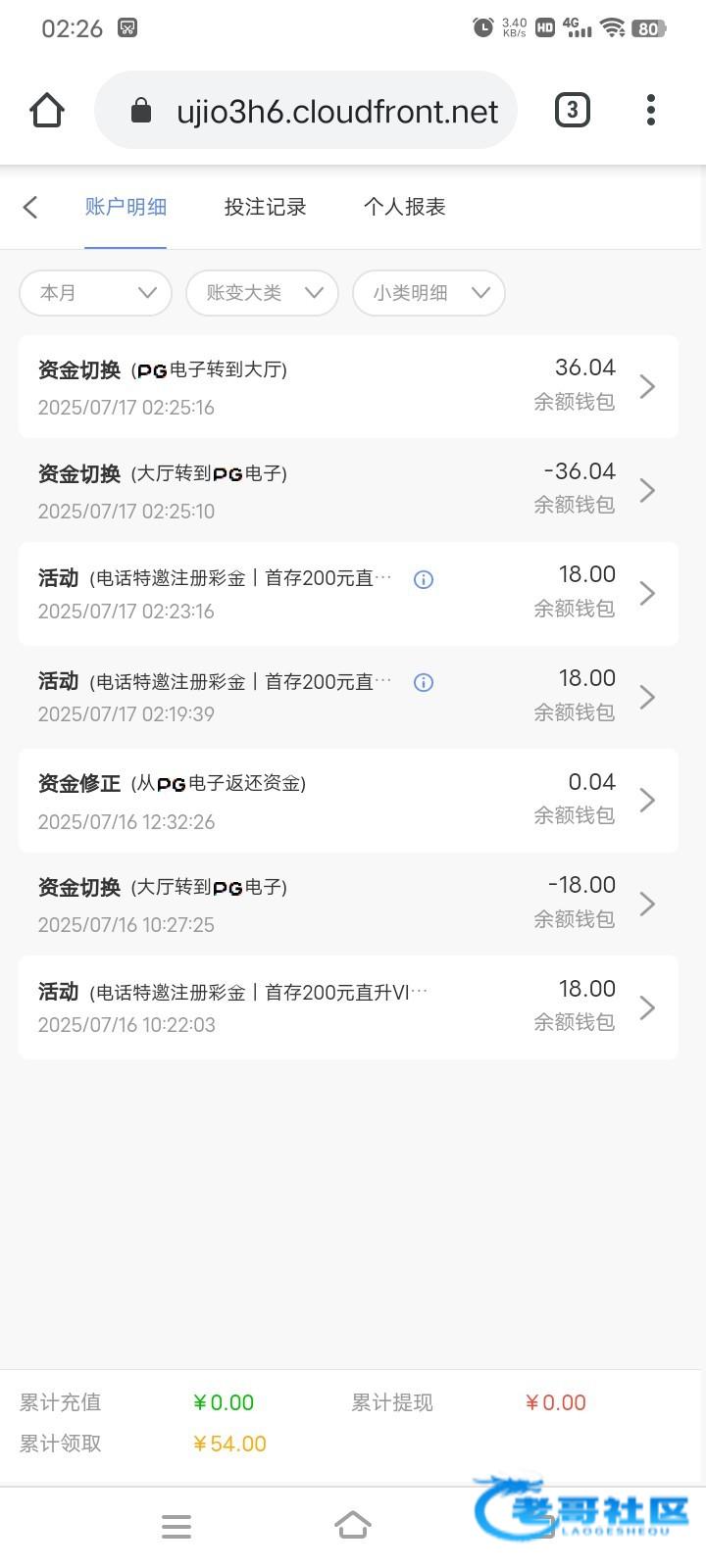The image size is (706, 1568).
Task: Open the -36.04 大厅转到PG电子 record
Action: pos(348,490)
